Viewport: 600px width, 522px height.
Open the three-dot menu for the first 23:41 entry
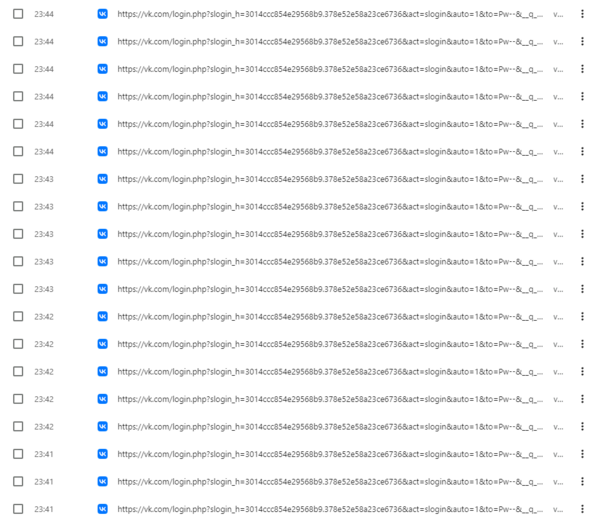click(x=582, y=453)
